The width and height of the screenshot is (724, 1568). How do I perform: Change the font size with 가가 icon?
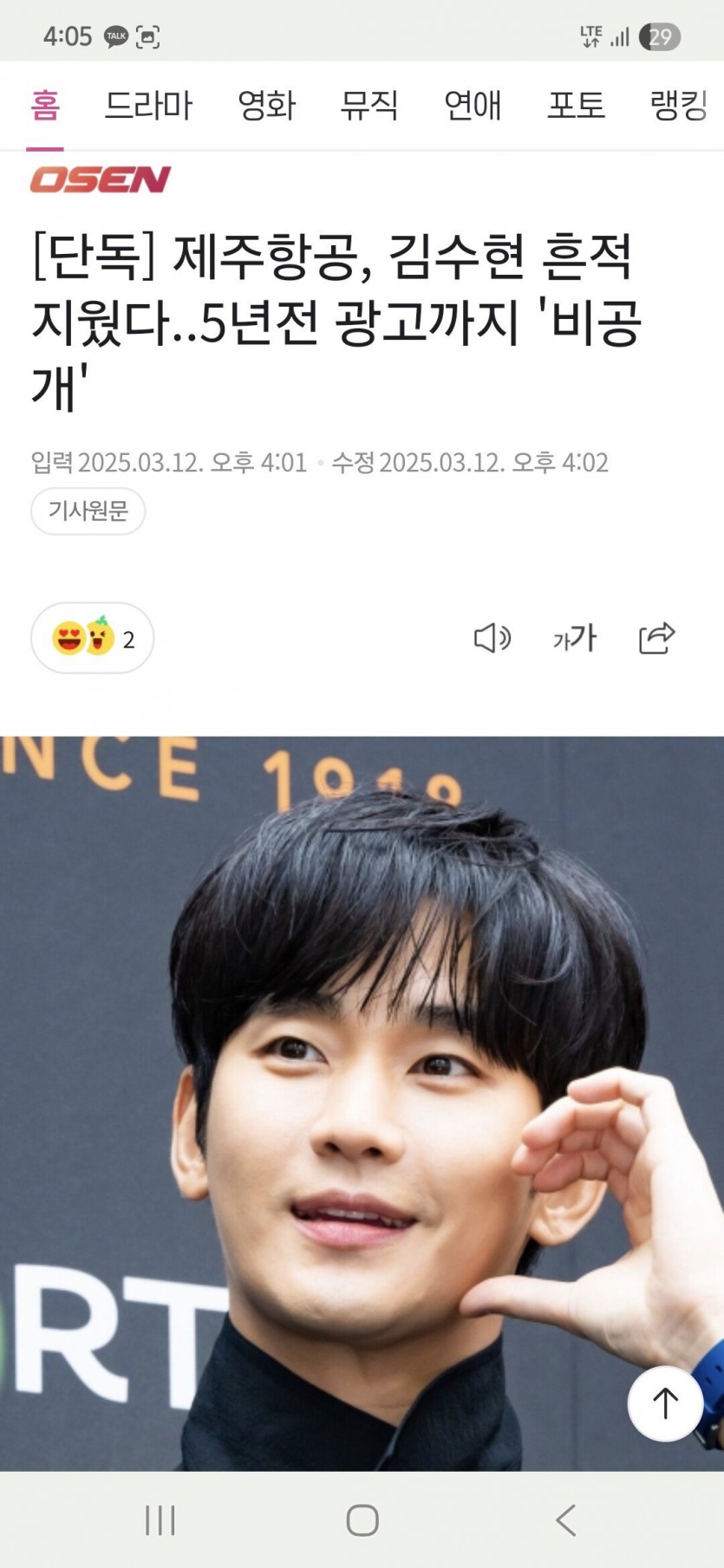tap(574, 639)
